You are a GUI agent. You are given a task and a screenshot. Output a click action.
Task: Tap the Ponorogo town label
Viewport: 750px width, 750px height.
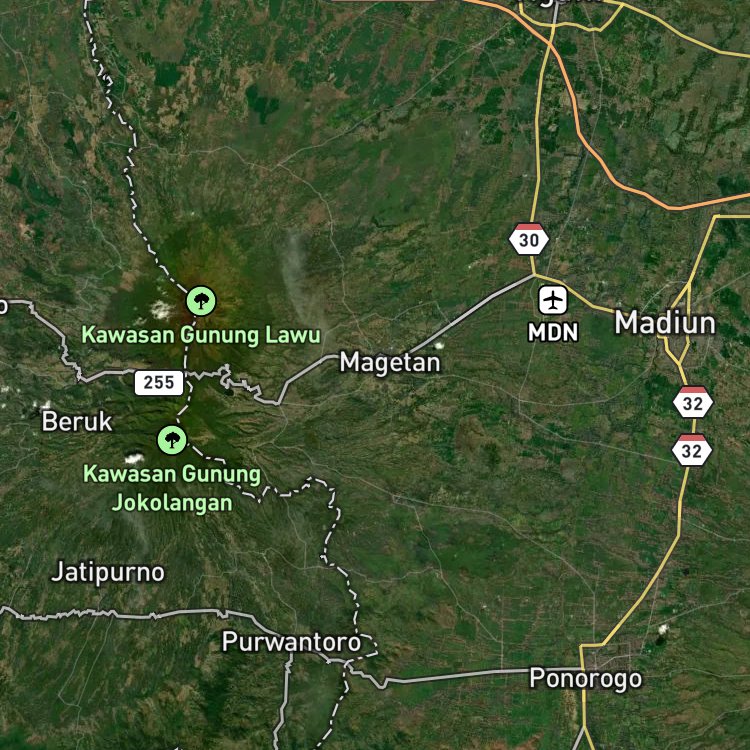[585, 679]
